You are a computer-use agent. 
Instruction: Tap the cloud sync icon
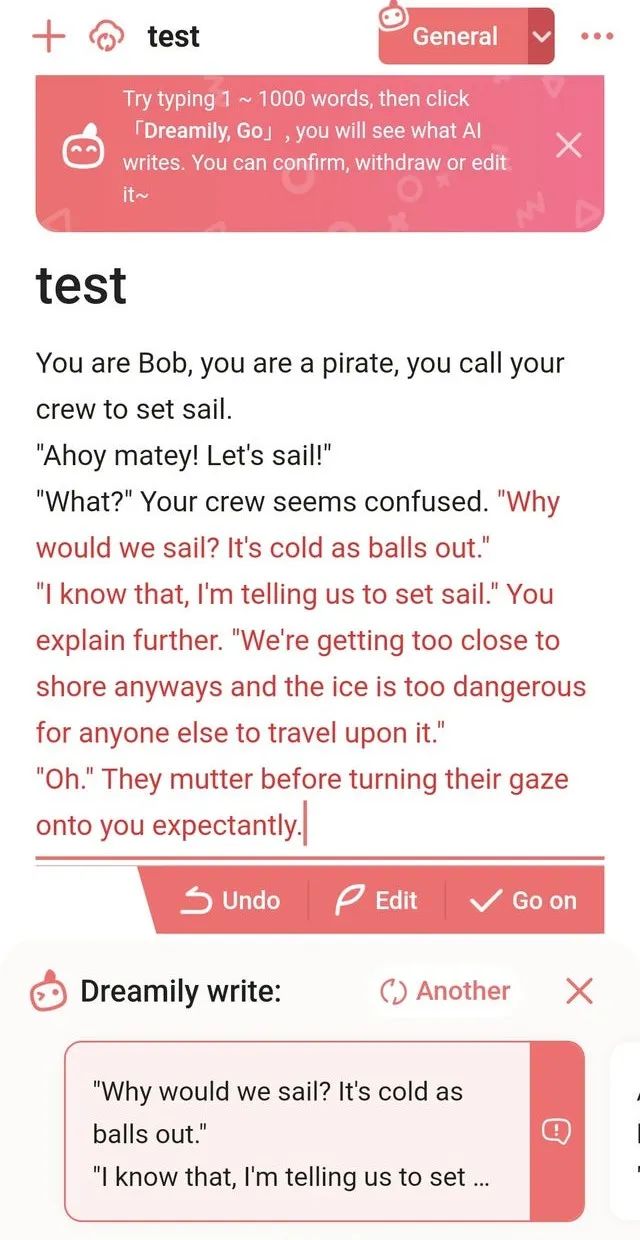coord(106,37)
